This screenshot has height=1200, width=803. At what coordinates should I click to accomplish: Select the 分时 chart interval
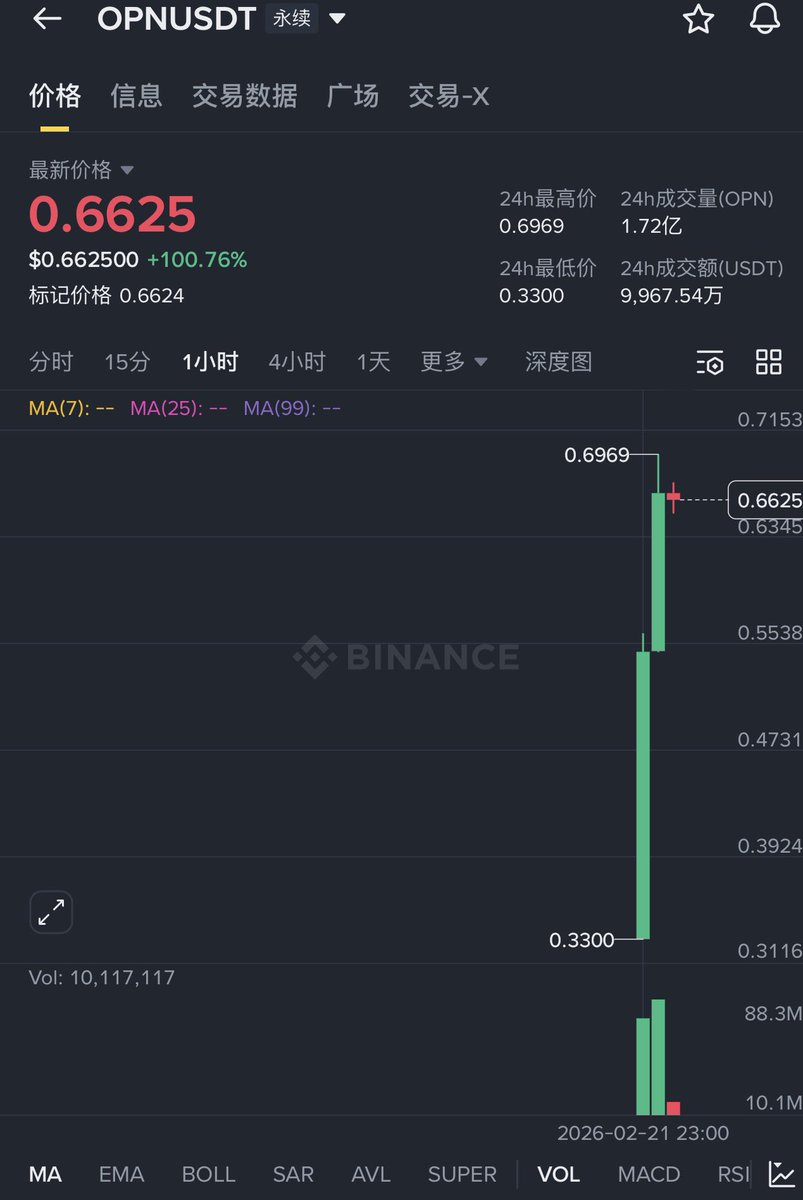[51, 362]
